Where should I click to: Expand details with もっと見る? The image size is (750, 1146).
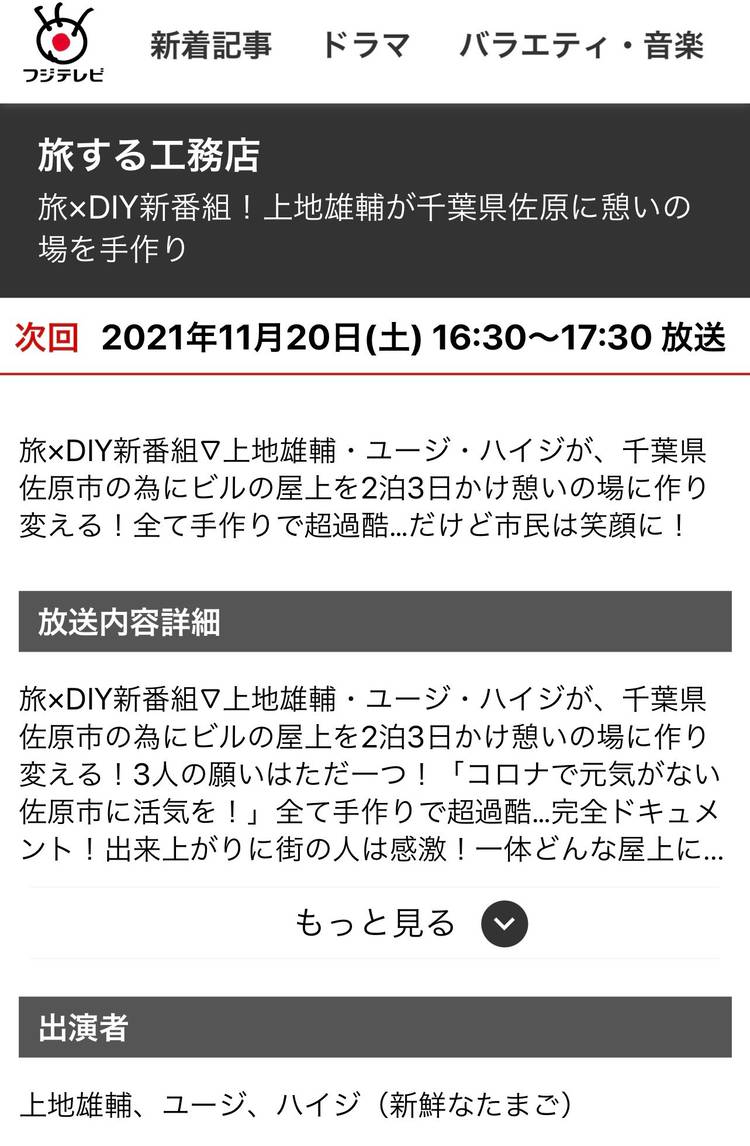point(410,923)
